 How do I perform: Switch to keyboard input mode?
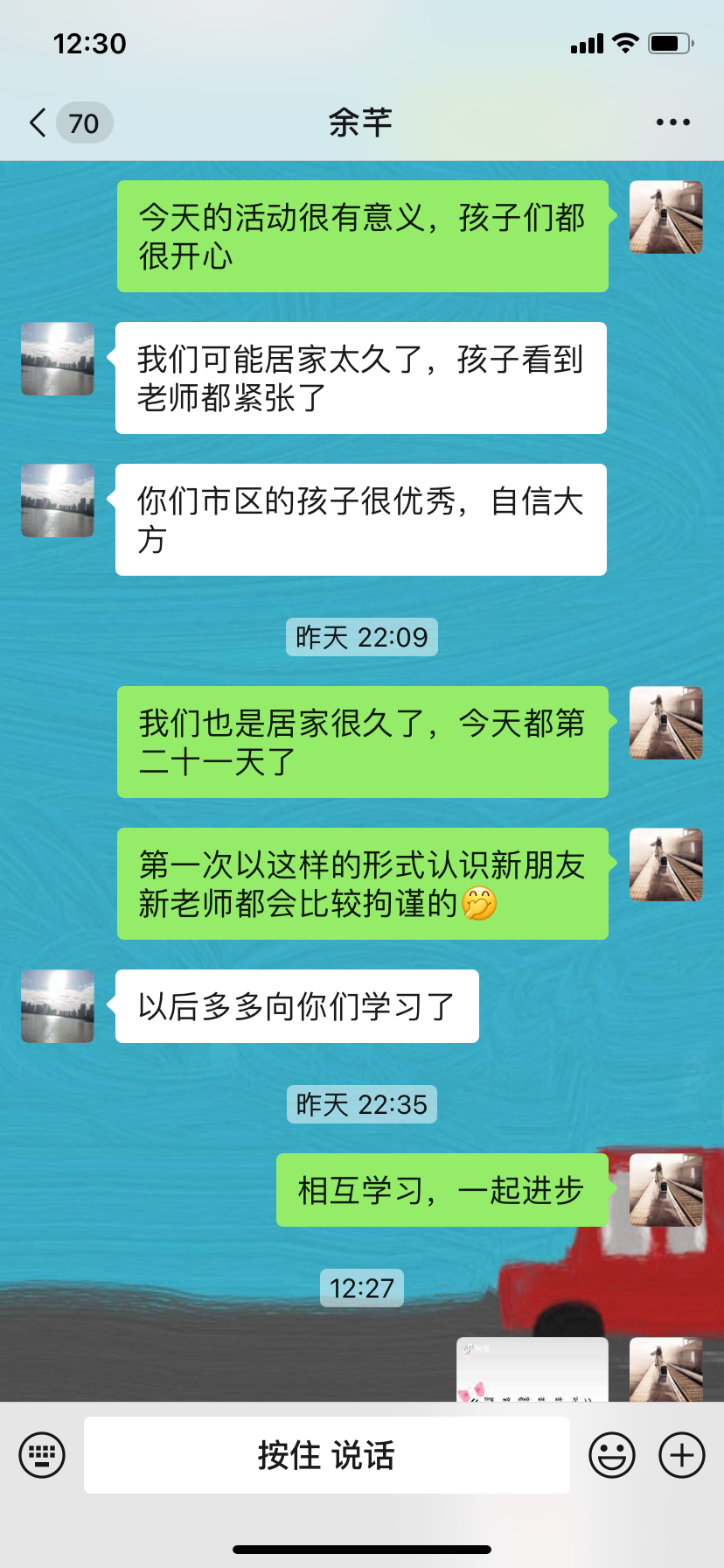(x=42, y=1455)
